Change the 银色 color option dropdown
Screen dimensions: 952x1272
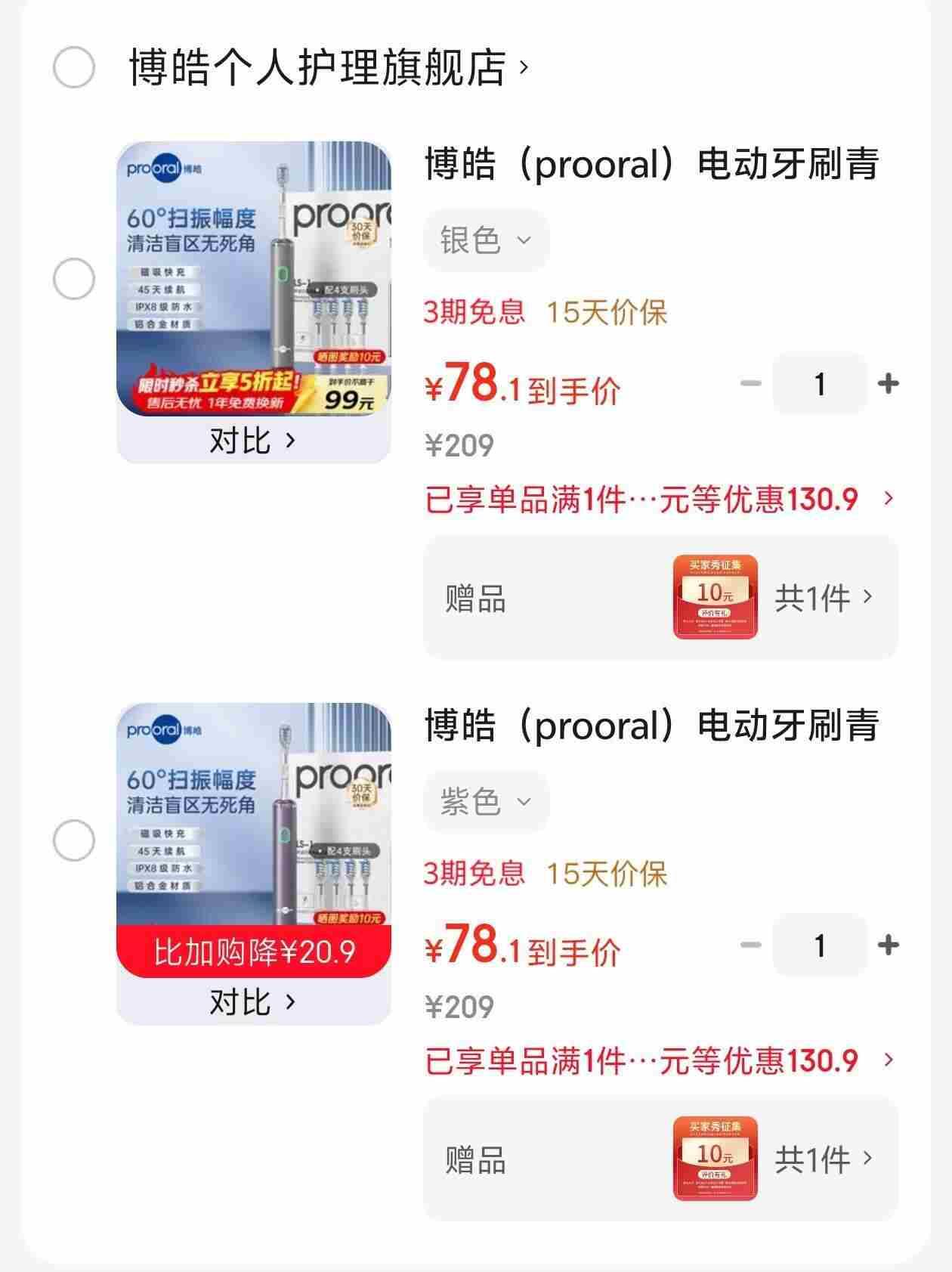coord(486,240)
